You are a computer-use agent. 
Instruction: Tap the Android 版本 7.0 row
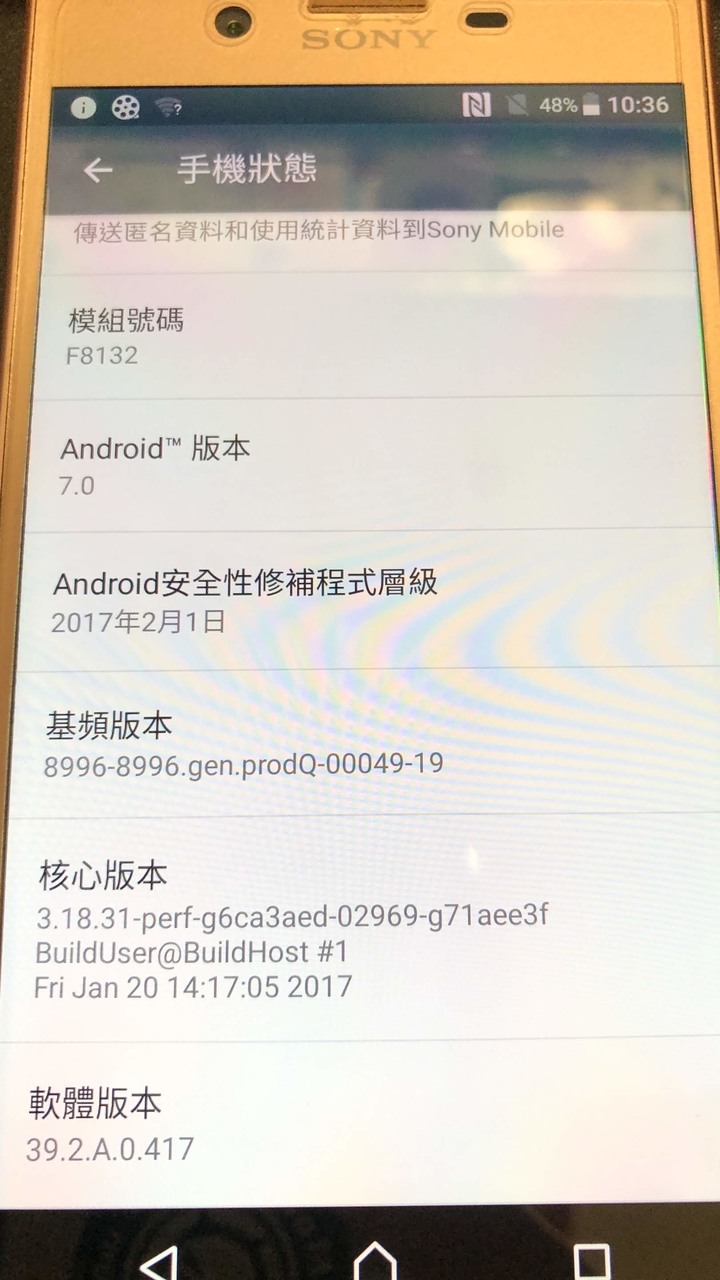(360, 464)
